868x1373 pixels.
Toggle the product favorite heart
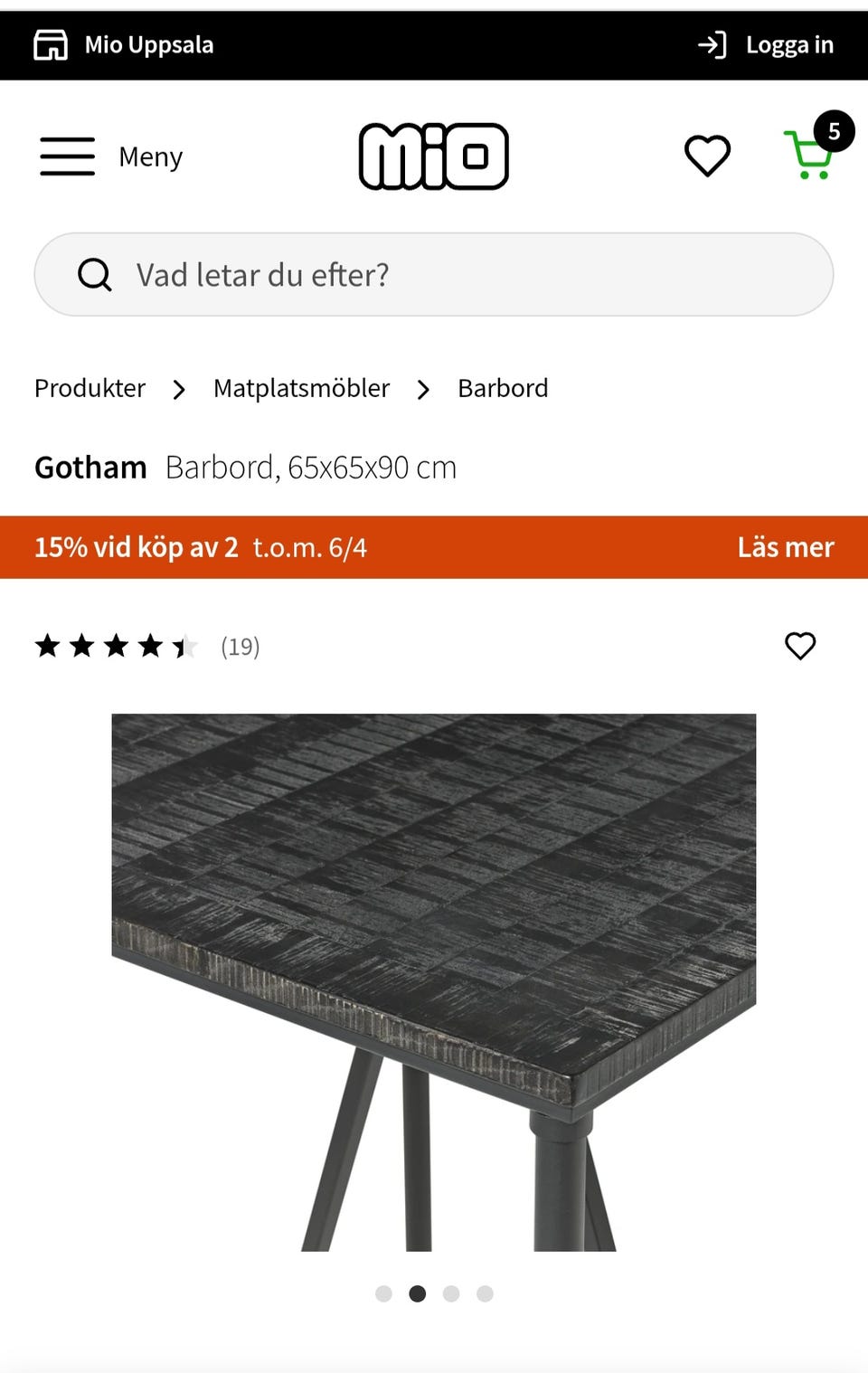[800, 646]
